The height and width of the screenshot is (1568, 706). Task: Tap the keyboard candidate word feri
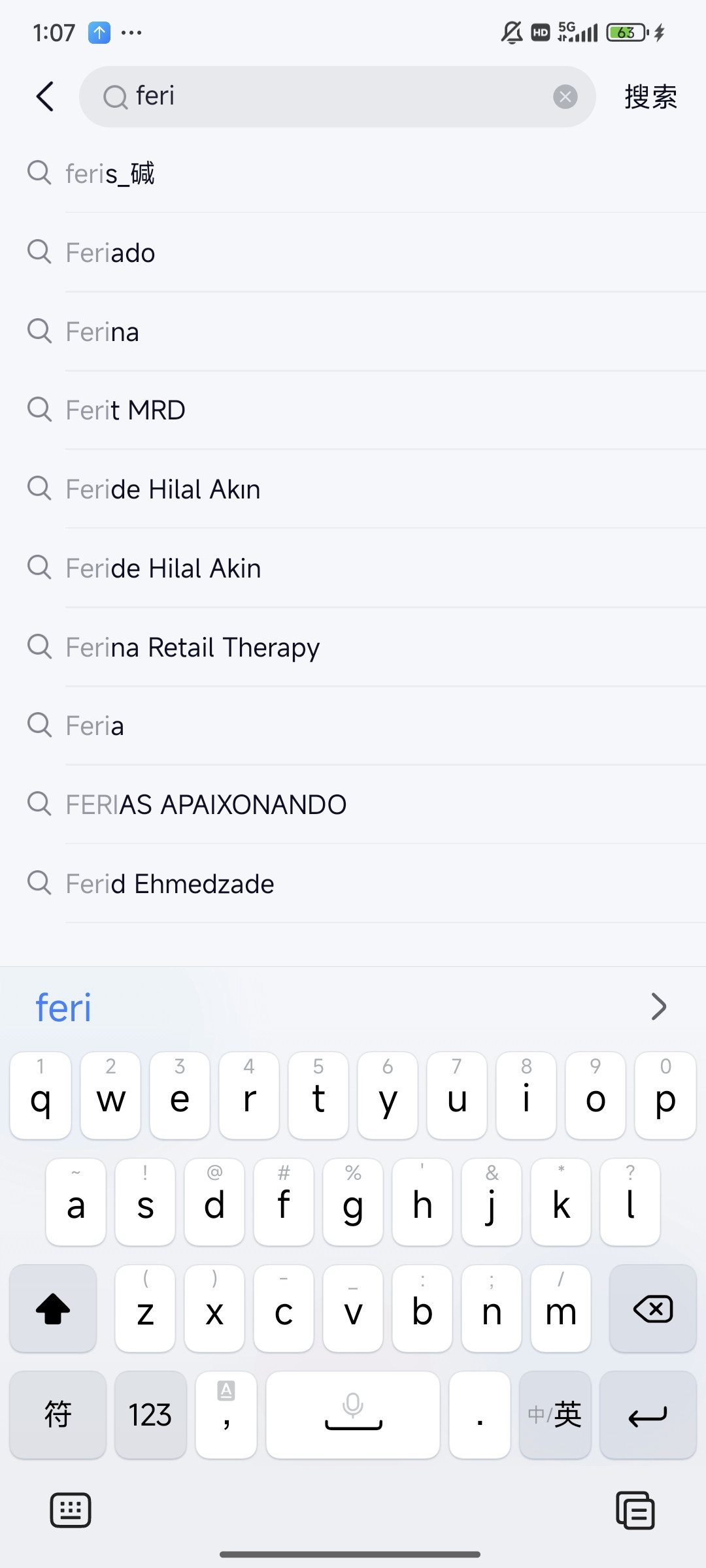point(63,1007)
